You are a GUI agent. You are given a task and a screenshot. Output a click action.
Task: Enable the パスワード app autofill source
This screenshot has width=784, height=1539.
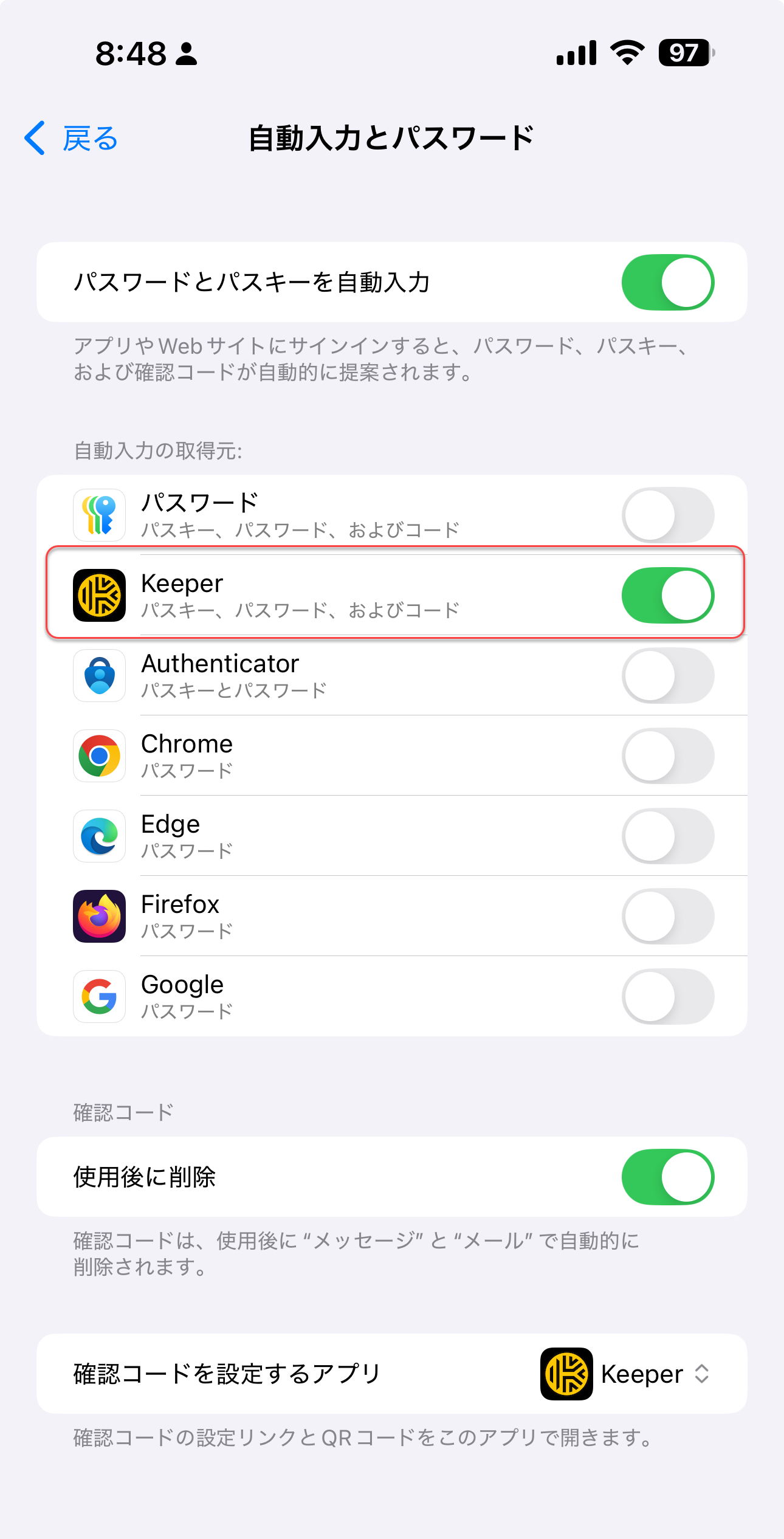[667, 515]
